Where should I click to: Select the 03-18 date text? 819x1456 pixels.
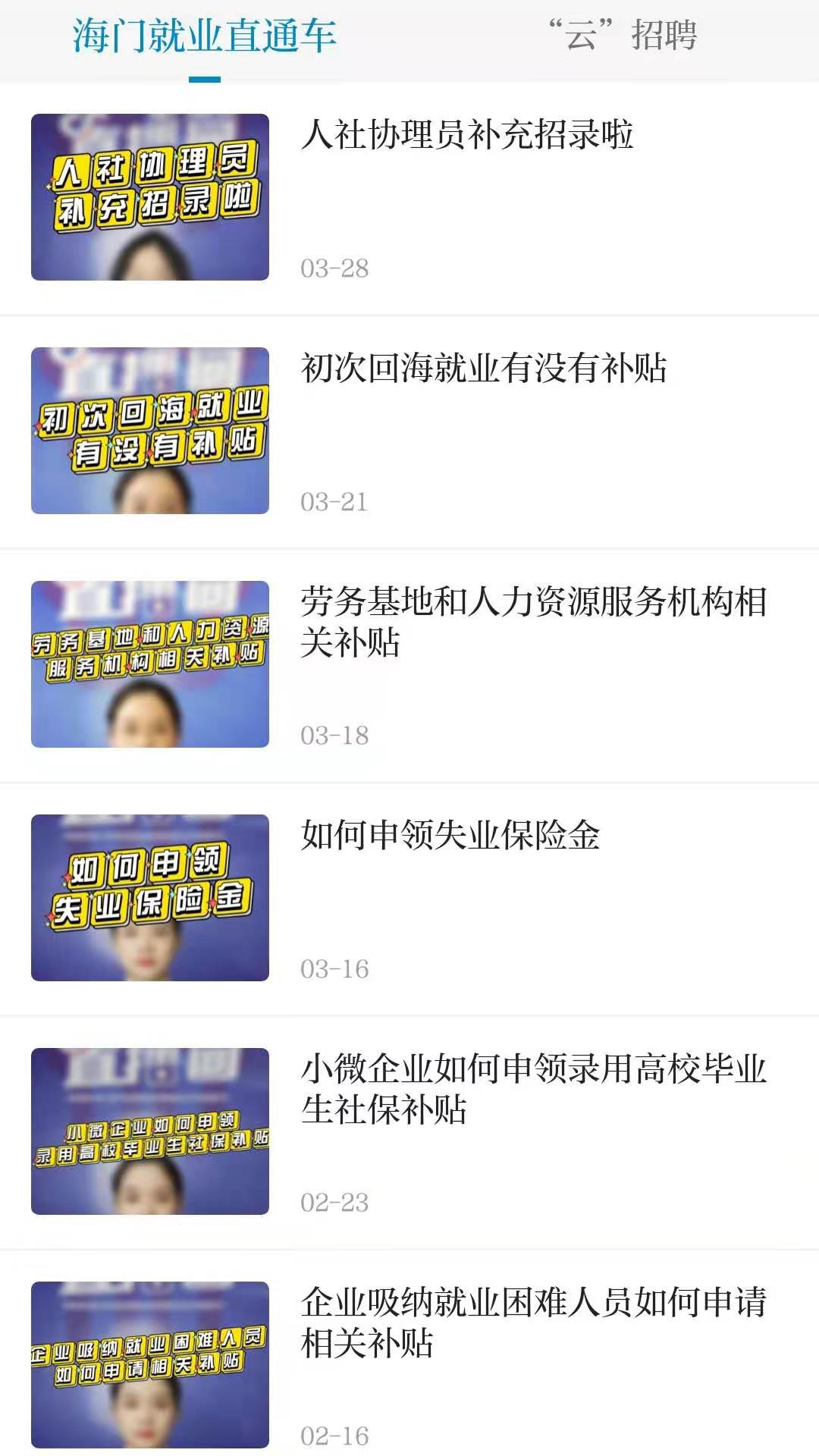335,733
